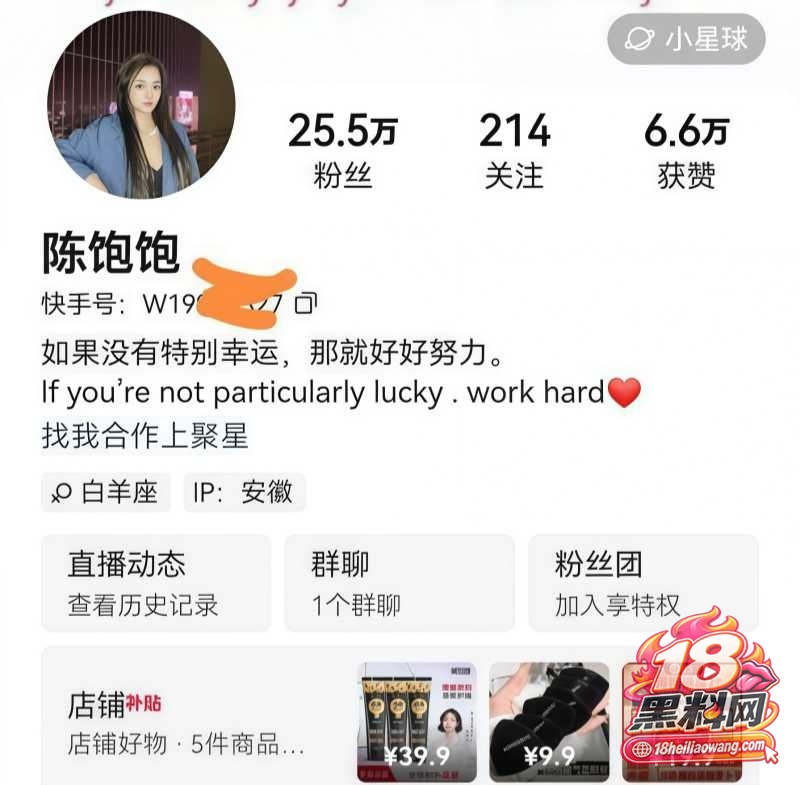
Task: Open the ¥9.9 product tile
Action: coord(549,722)
